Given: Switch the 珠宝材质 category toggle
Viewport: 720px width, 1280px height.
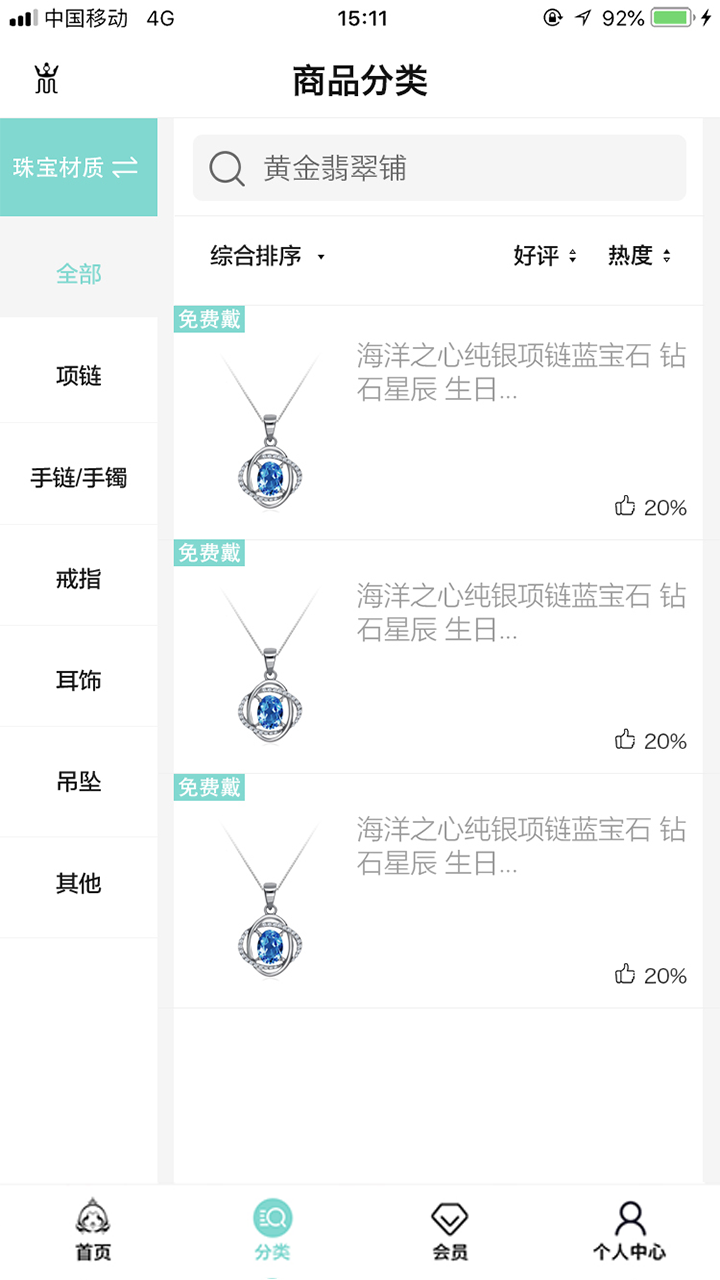Looking at the screenshot, I should 78,167.
